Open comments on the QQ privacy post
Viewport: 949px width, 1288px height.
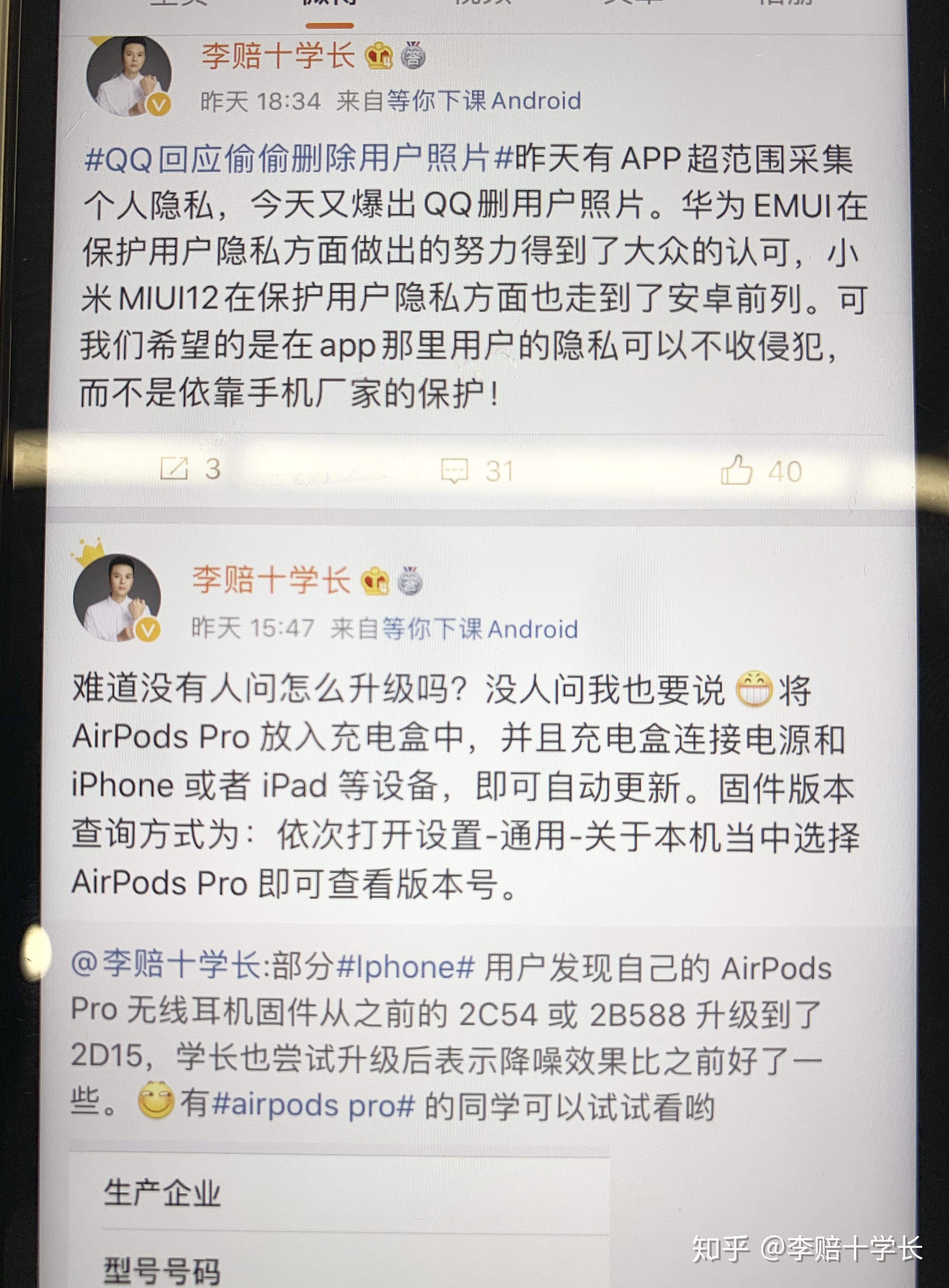(476, 471)
